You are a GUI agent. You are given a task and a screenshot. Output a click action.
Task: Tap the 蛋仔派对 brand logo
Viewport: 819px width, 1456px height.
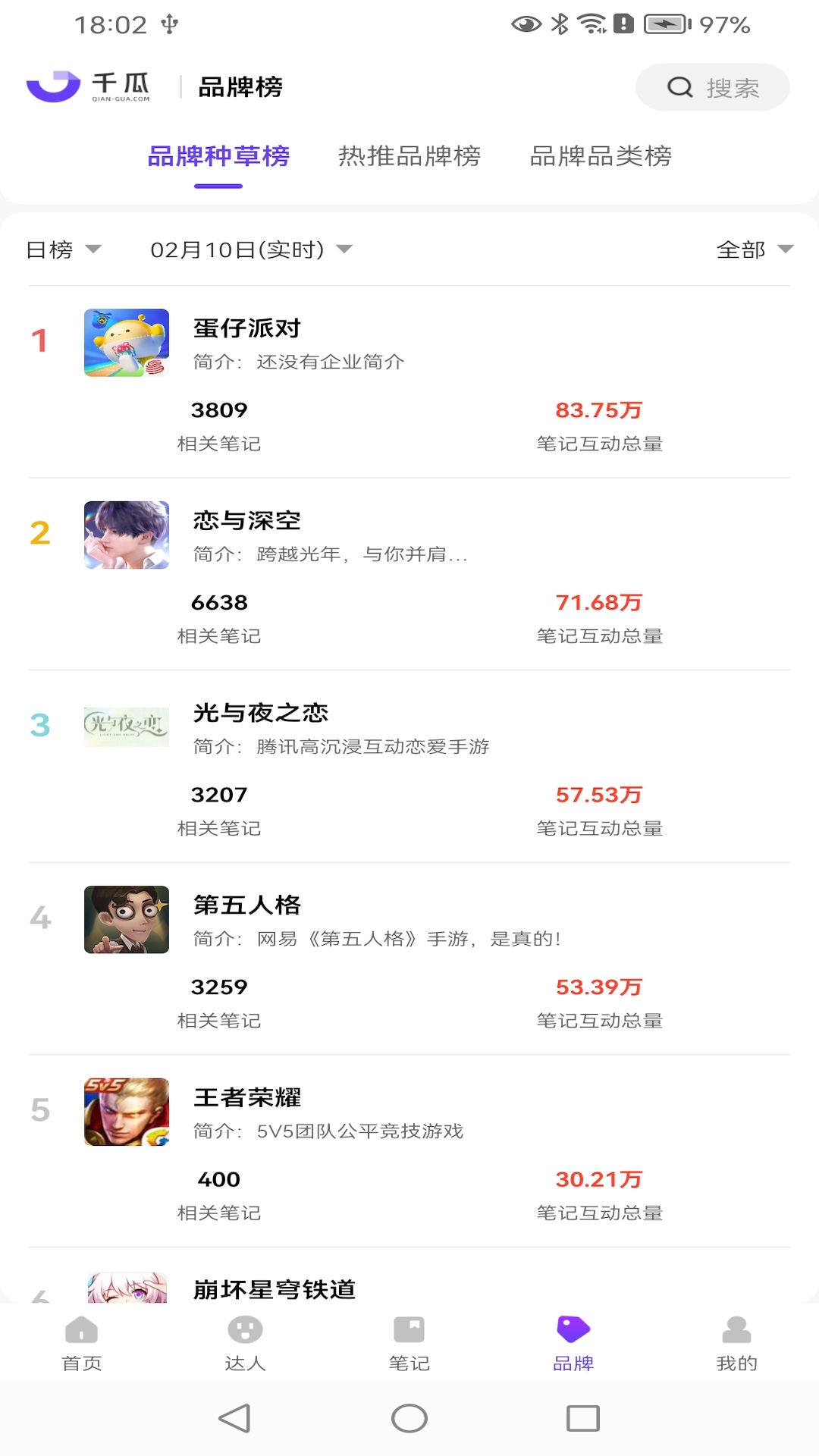126,341
